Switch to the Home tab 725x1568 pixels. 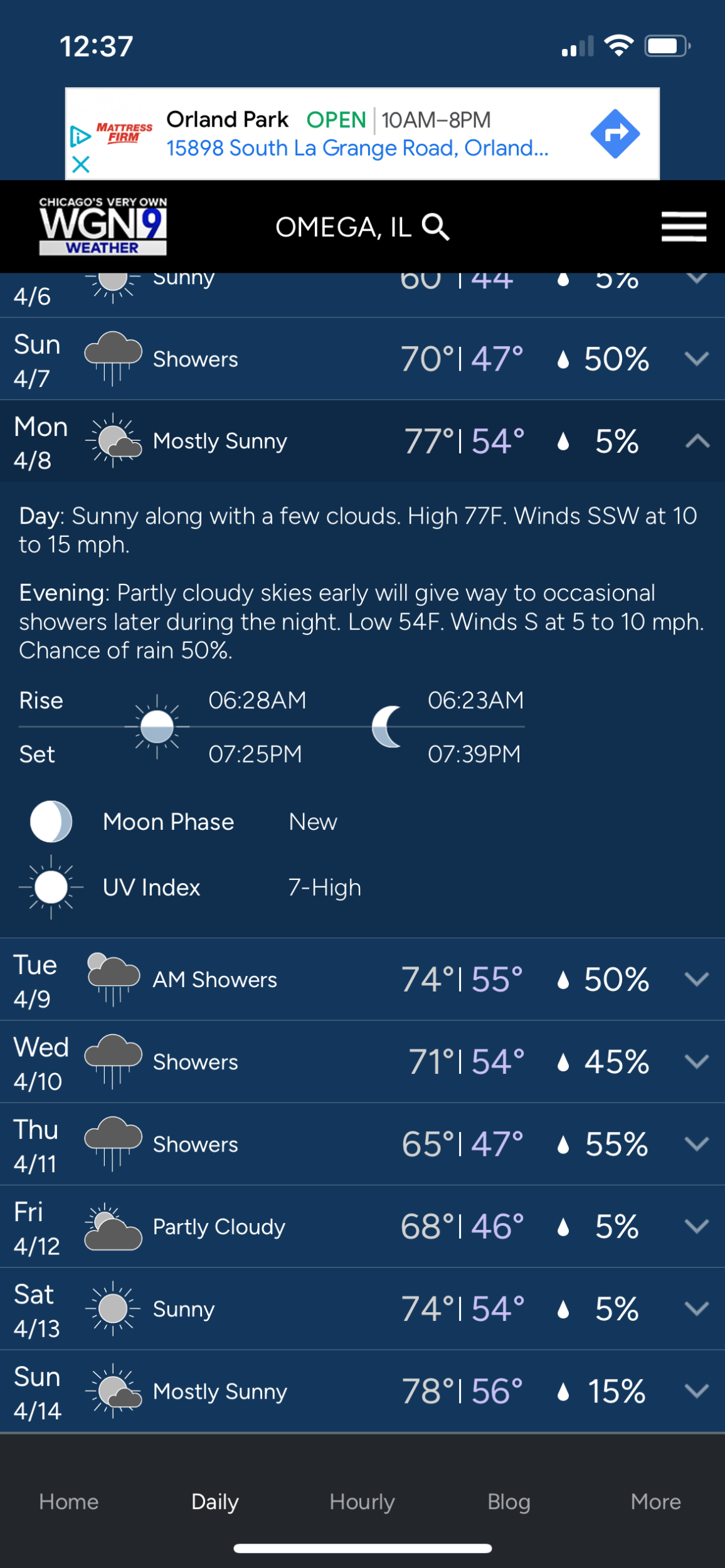pos(69,1502)
